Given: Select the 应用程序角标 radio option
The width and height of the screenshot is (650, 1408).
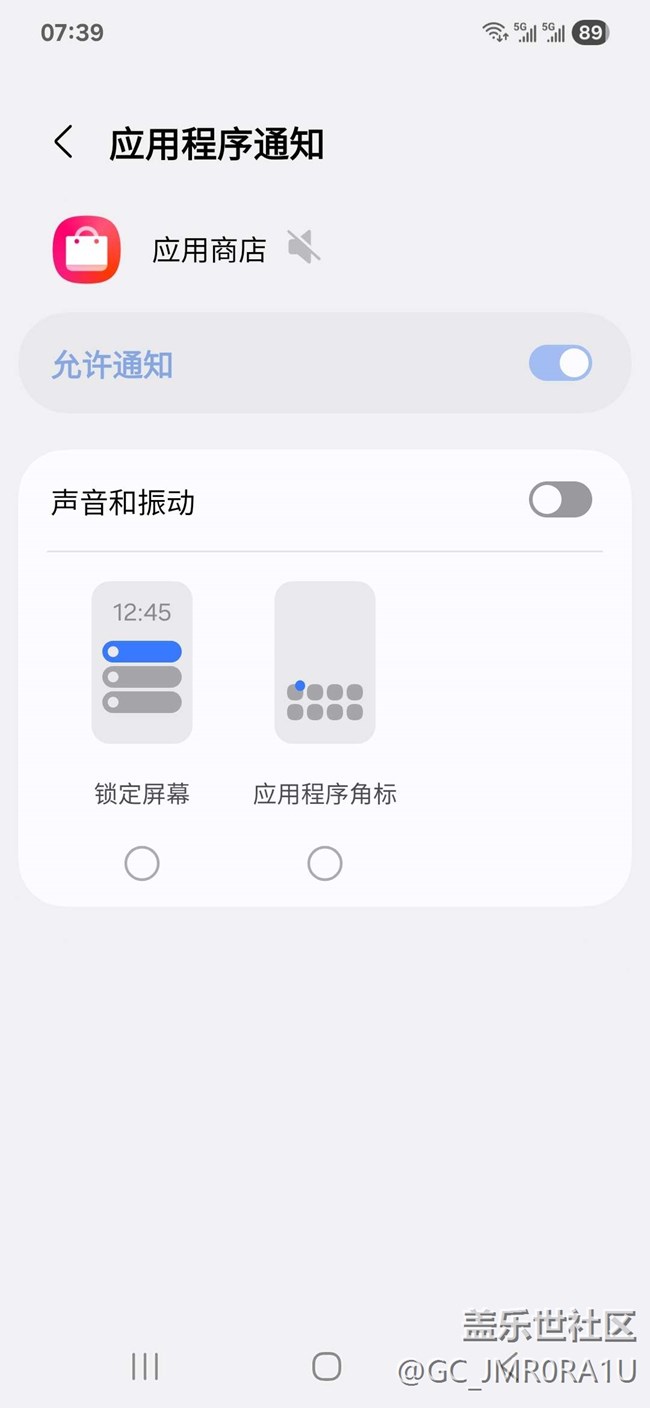Looking at the screenshot, I should [x=325, y=863].
